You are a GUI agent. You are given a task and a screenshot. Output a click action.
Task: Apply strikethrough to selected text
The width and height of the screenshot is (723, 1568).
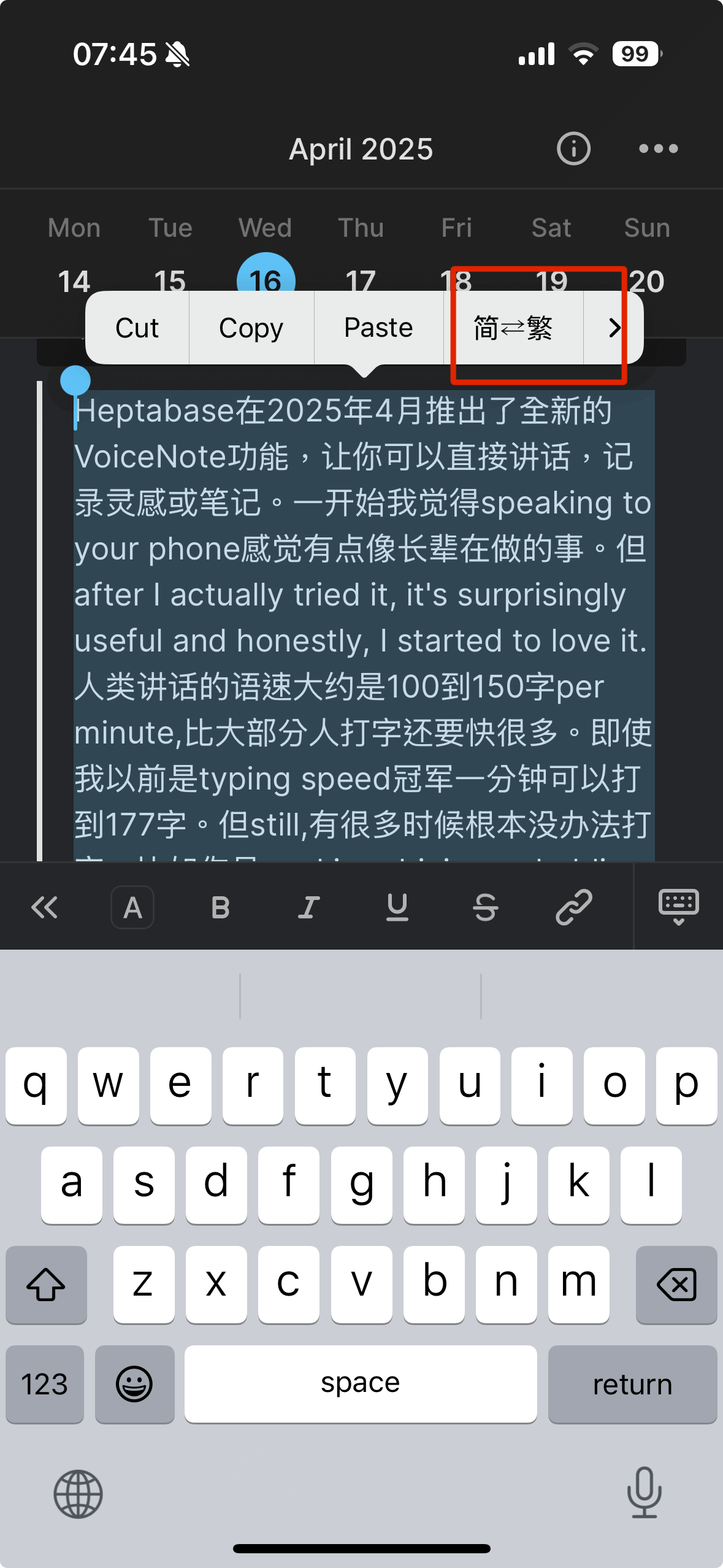[x=486, y=907]
